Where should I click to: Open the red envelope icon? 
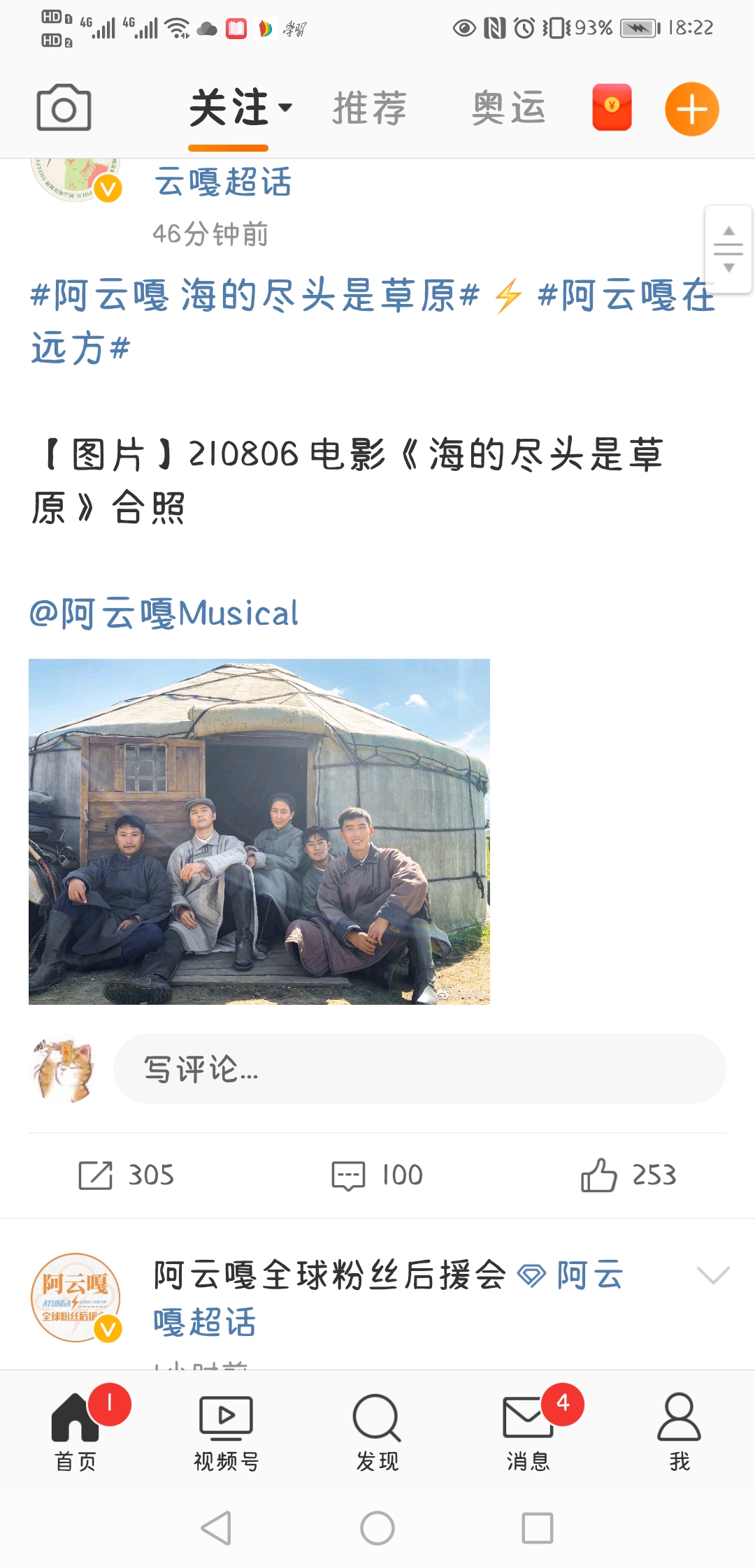612,108
